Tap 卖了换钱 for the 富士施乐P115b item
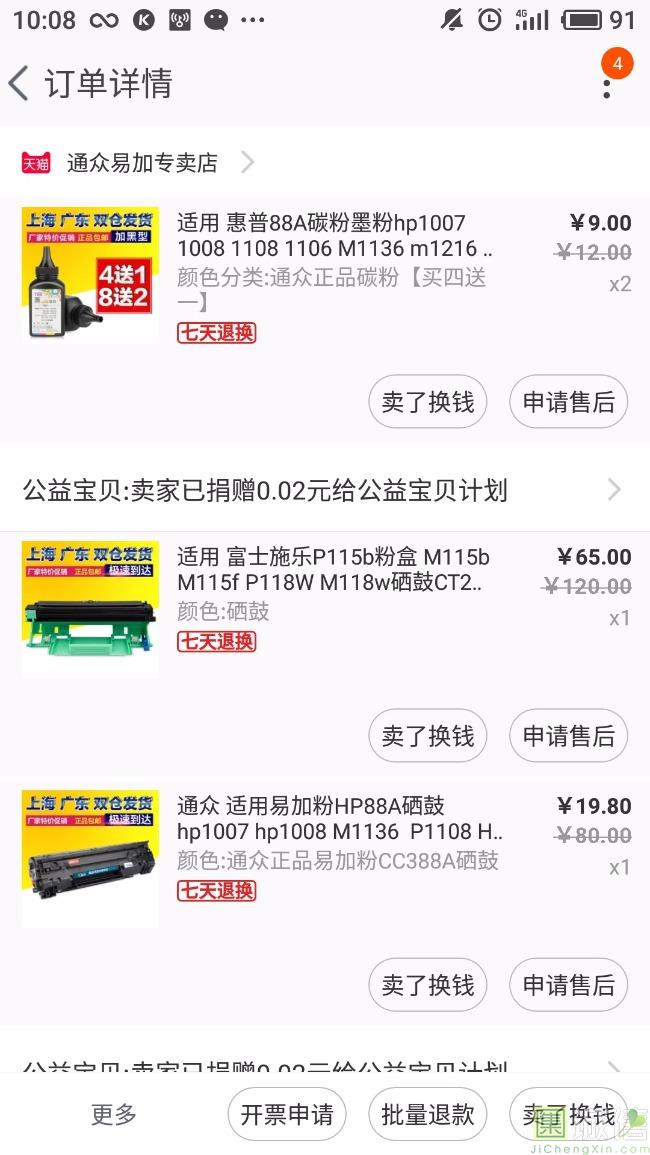Image resolution: width=650 pixels, height=1155 pixels. click(x=428, y=736)
